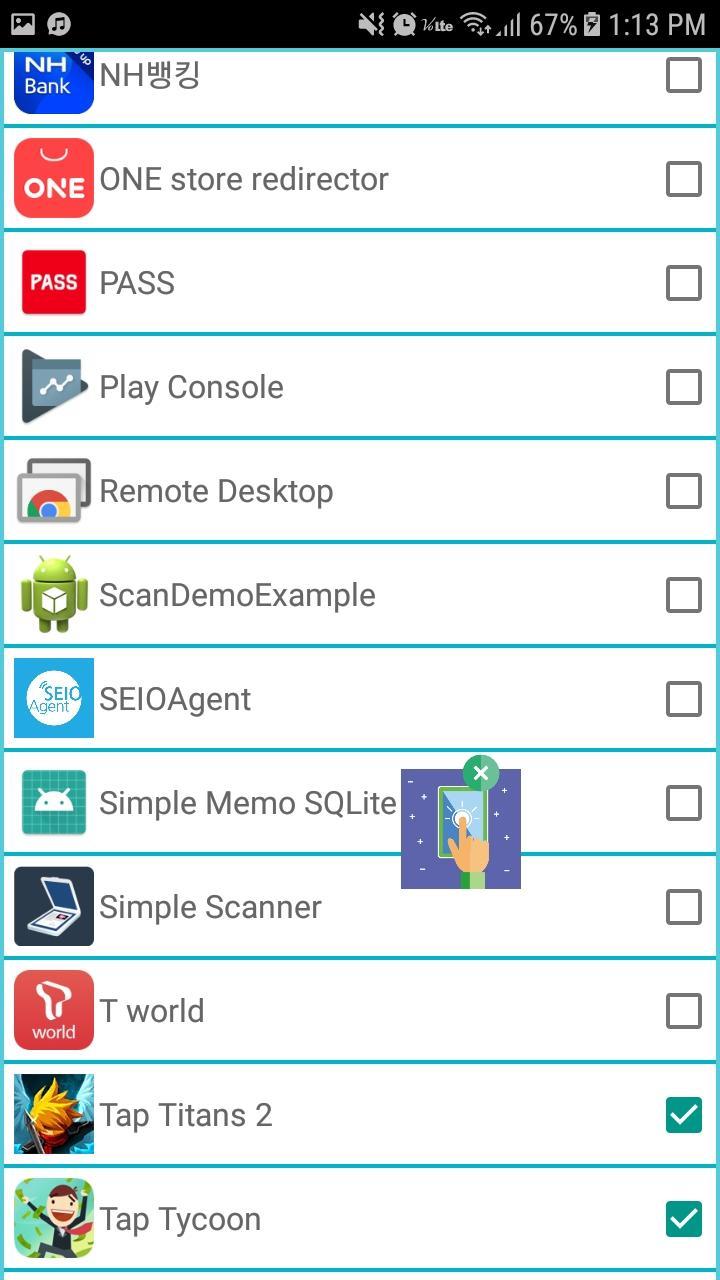This screenshot has width=720, height=1280.
Task: Mark the Remote Desktop checkbox
Action: [684, 491]
